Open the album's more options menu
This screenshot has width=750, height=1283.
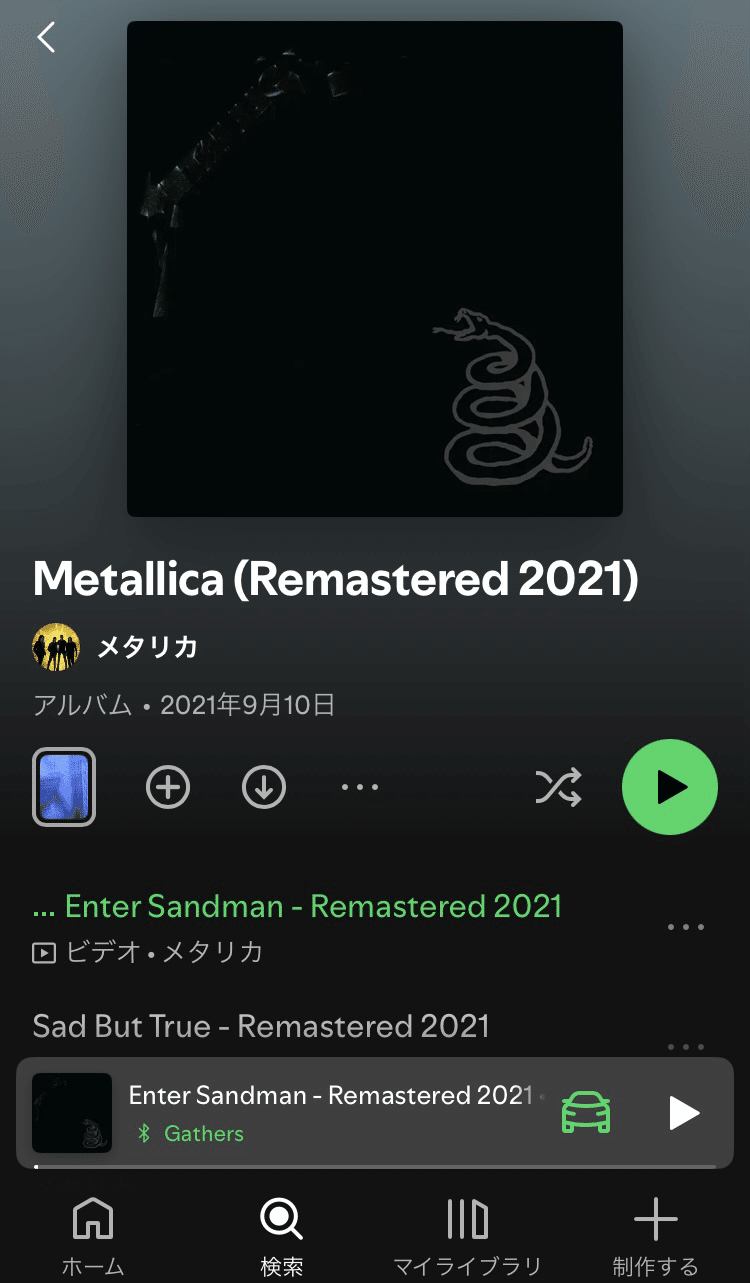[360, 788]
